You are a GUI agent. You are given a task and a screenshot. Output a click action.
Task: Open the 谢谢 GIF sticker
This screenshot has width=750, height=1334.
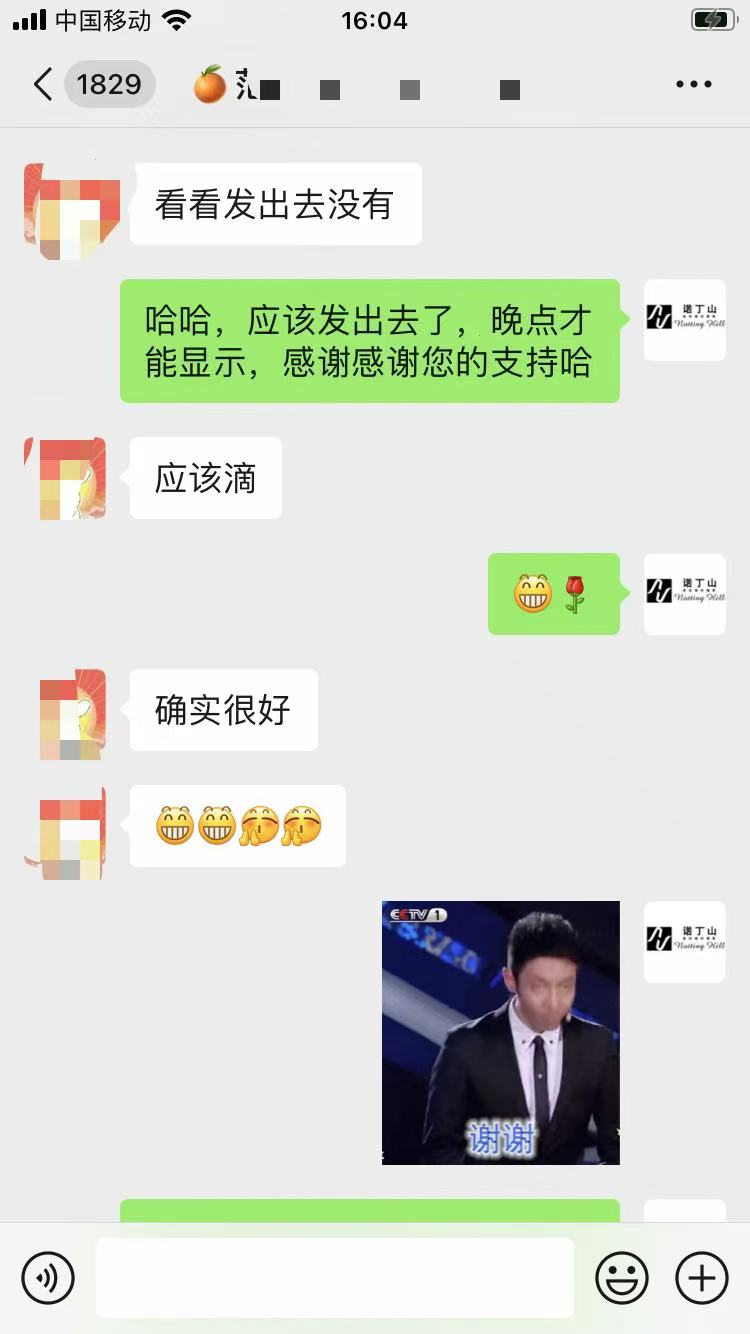coord(501,1033)
